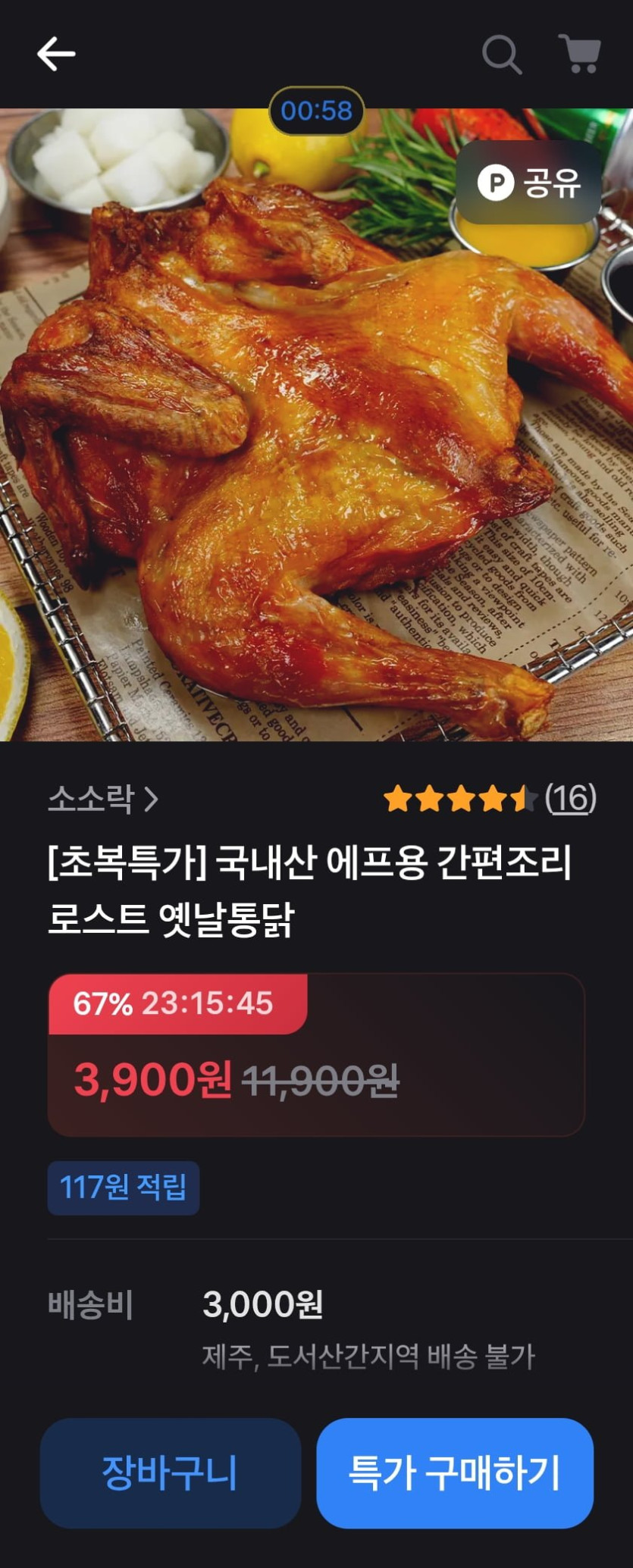
Task: Open the 소소락 store page
Action: point(103,799)
